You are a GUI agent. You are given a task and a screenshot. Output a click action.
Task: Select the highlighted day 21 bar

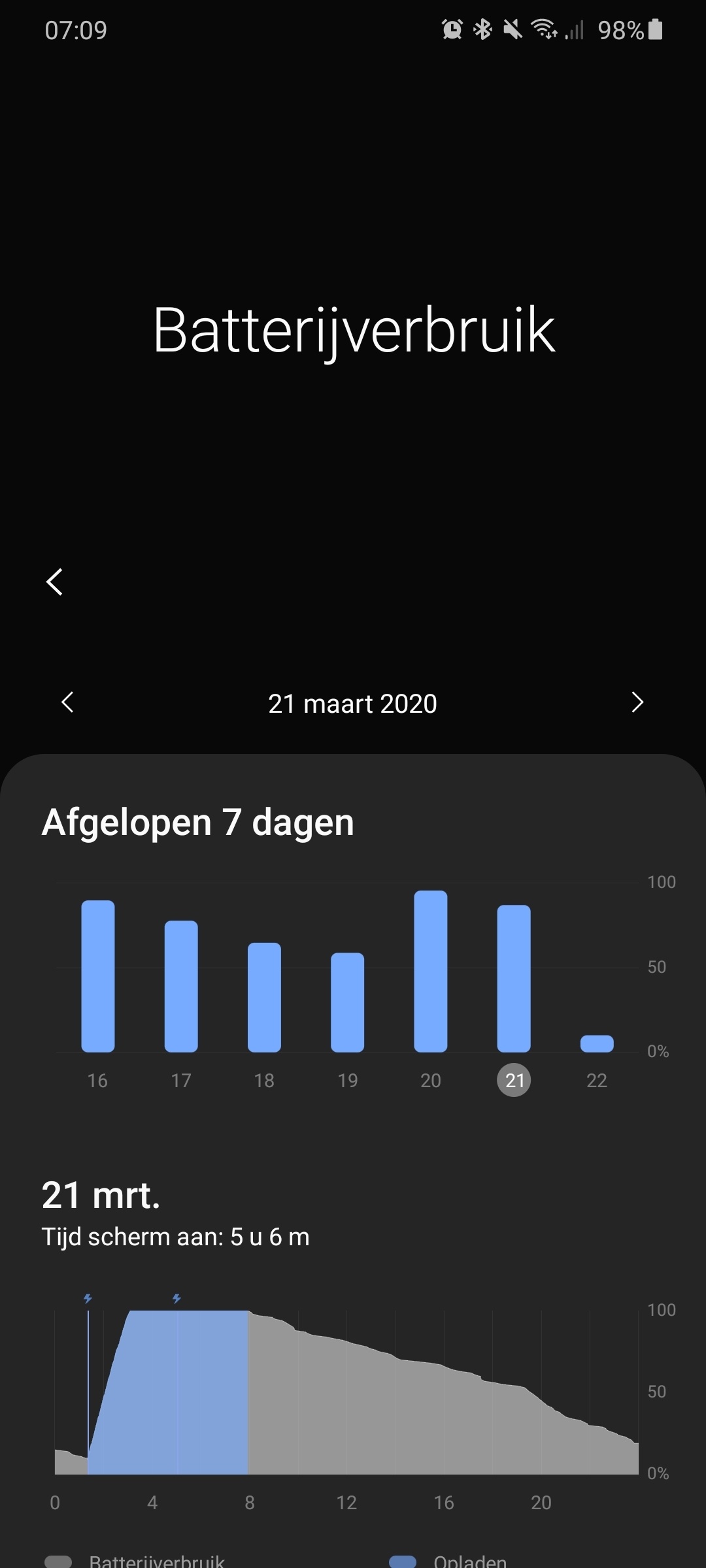[514, 978]
